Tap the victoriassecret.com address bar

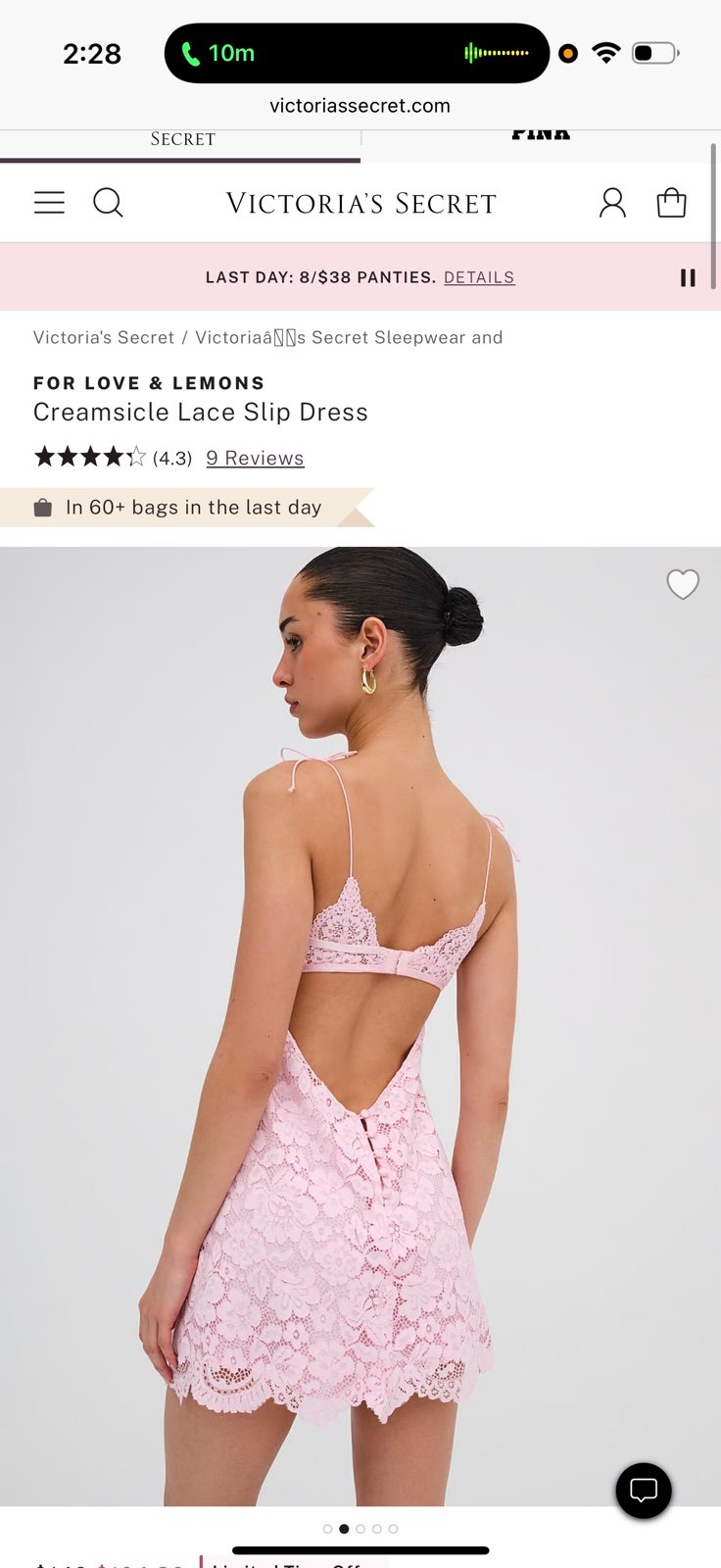click(x=360, y=106)
